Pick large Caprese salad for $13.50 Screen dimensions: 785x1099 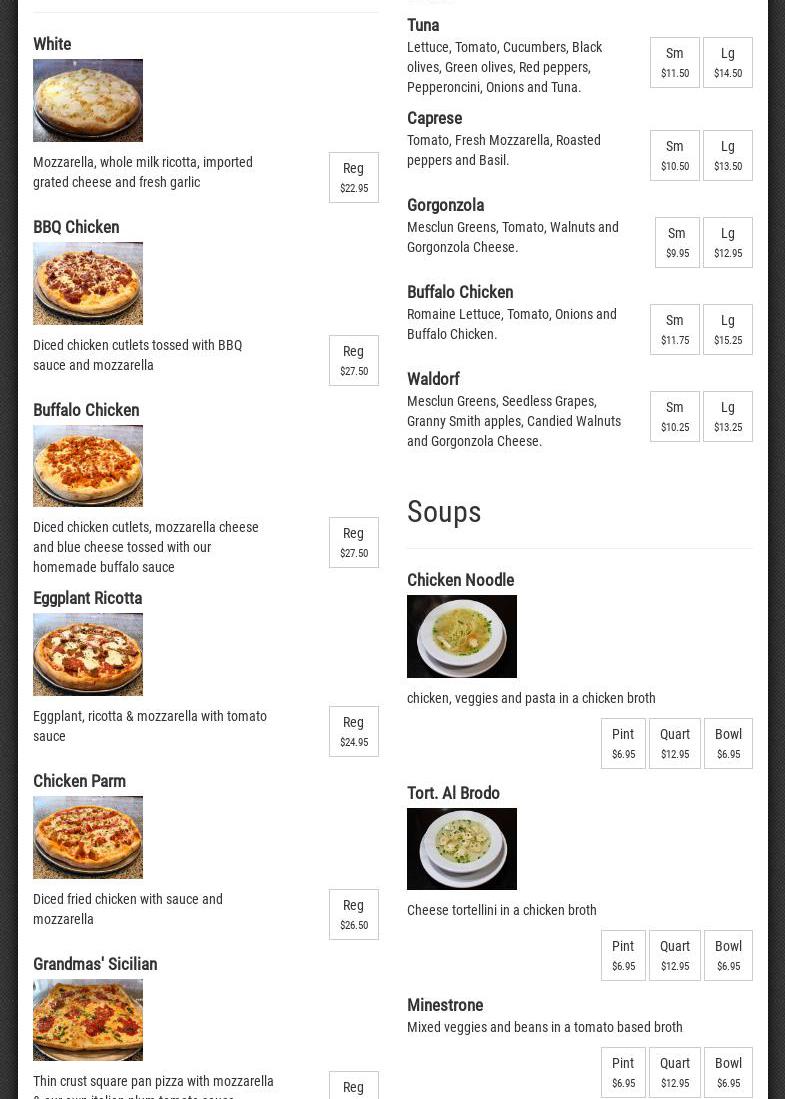(x=727, y=155)
